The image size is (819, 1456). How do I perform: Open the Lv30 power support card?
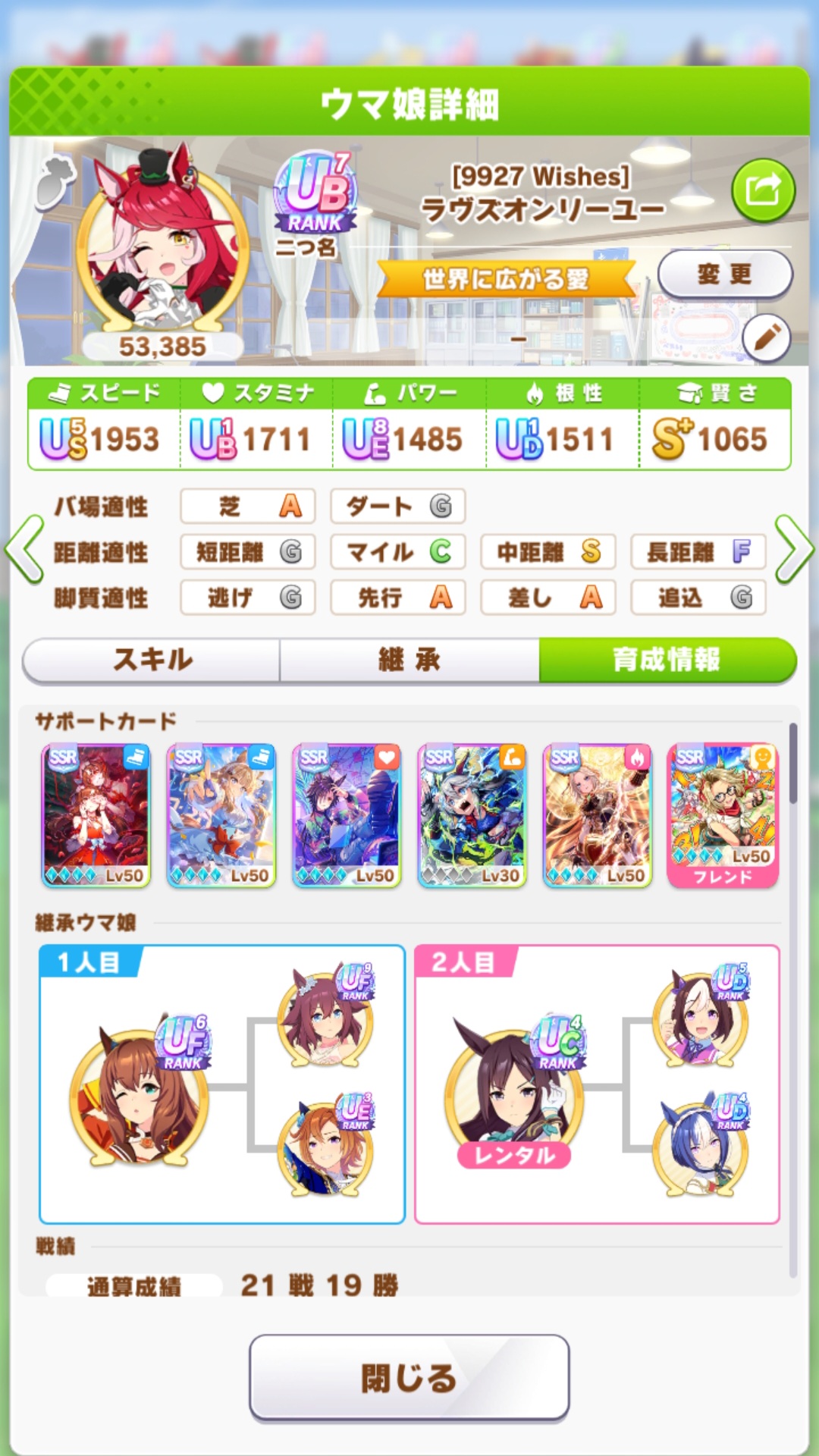coord(472,815)
